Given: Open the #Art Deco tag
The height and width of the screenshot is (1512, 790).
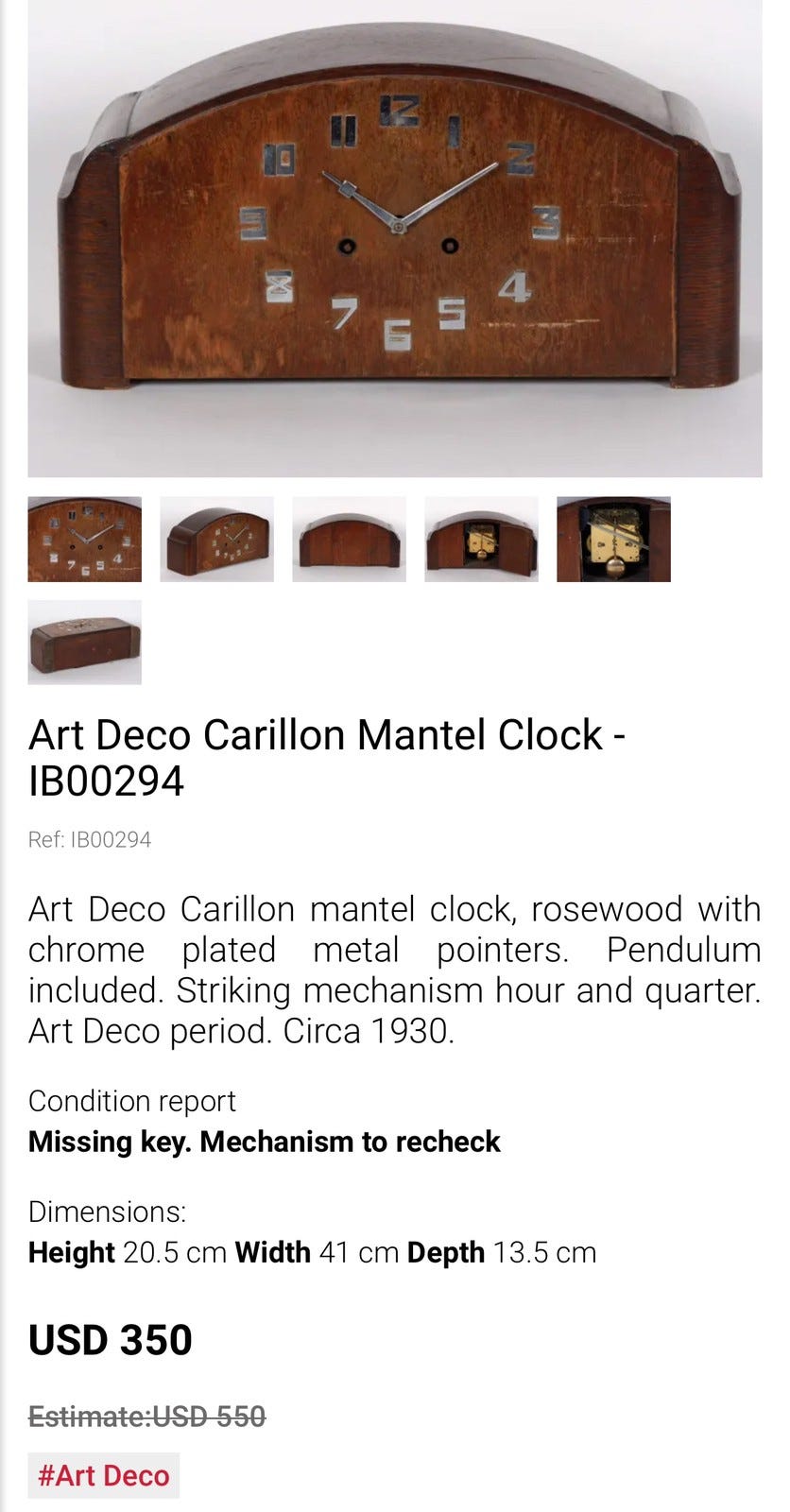Looking at the screenshot, I should coord(103,1475).
